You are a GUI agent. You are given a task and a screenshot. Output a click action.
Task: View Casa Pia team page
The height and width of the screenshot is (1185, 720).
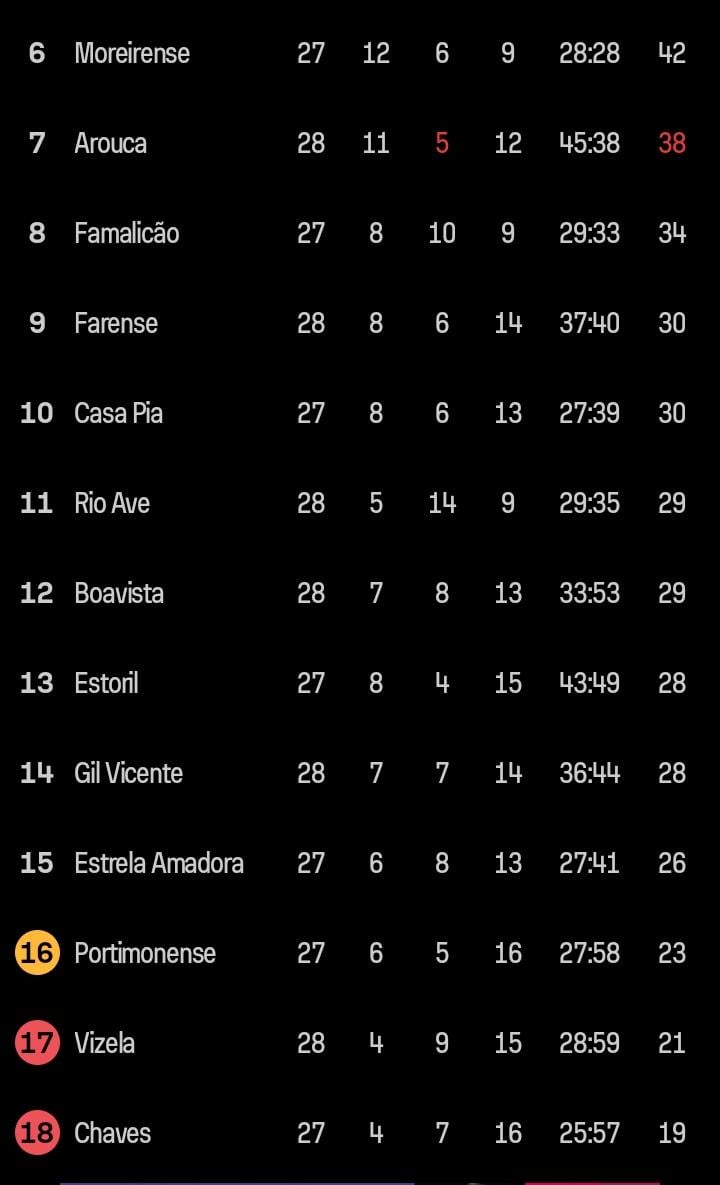(360, 413)
